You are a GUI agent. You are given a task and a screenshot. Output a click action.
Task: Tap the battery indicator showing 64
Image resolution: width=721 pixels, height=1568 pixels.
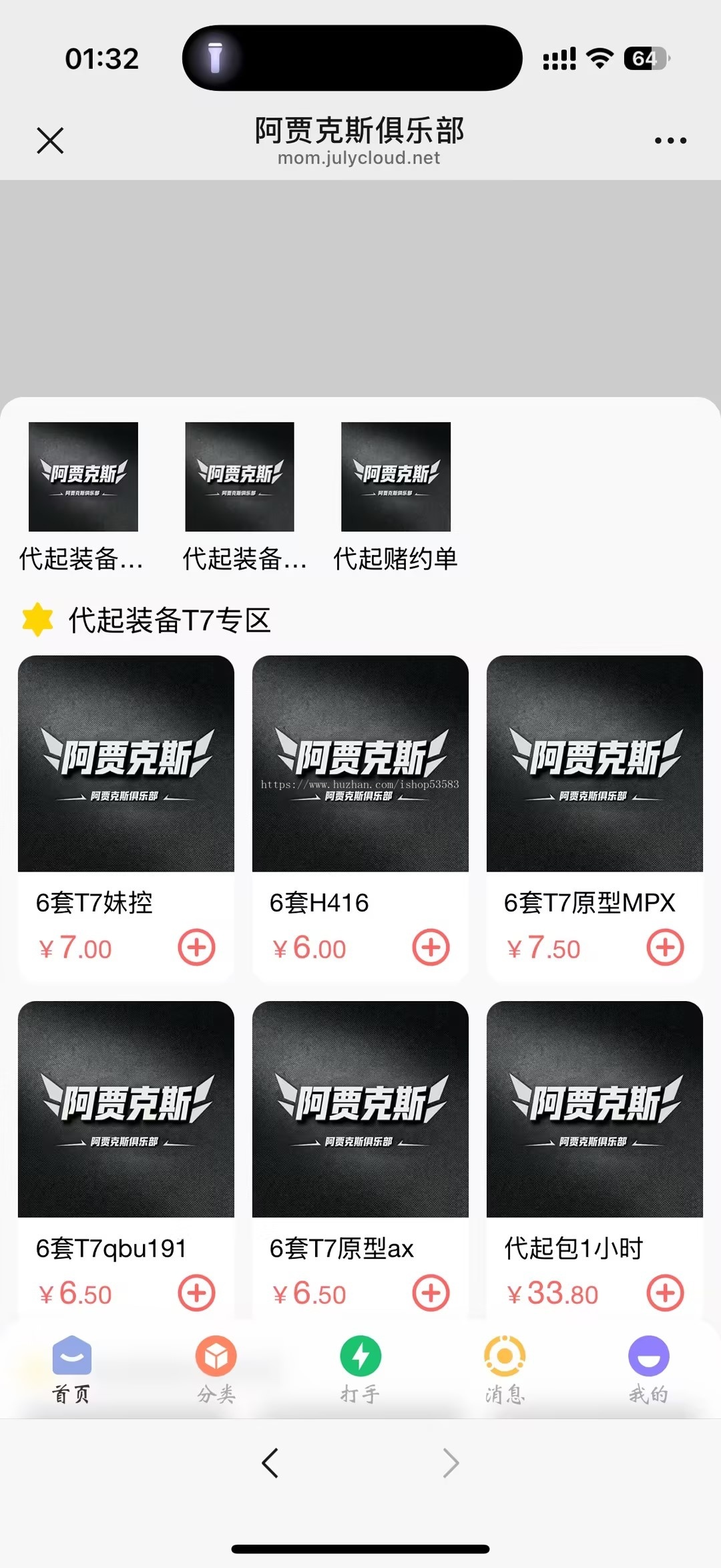[x=643, y=59]
